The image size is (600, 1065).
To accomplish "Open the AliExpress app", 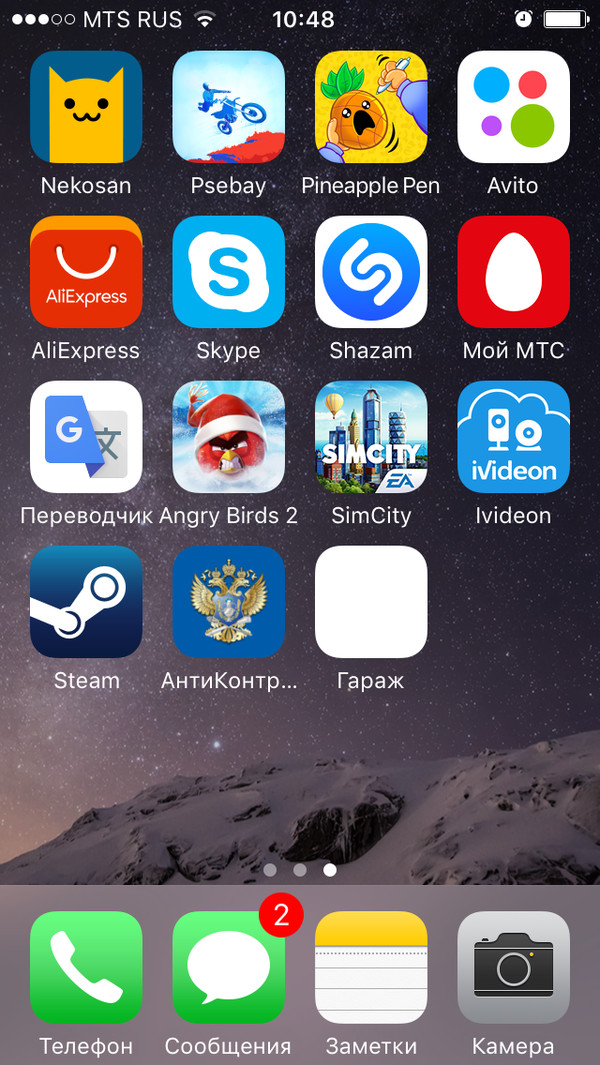I will tap(86, 272).
